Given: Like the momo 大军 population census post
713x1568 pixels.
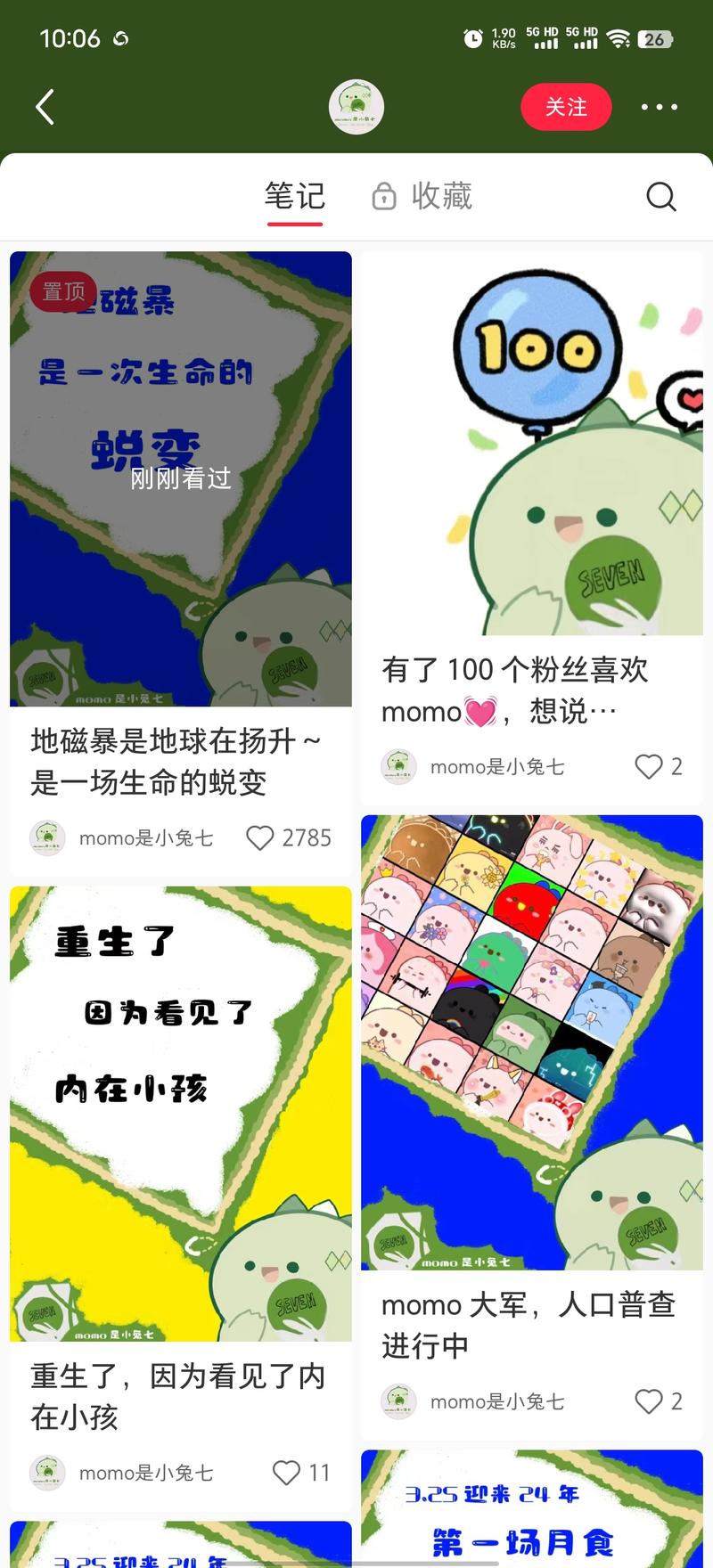Looking at the screenshot, I should point(647,1401).
